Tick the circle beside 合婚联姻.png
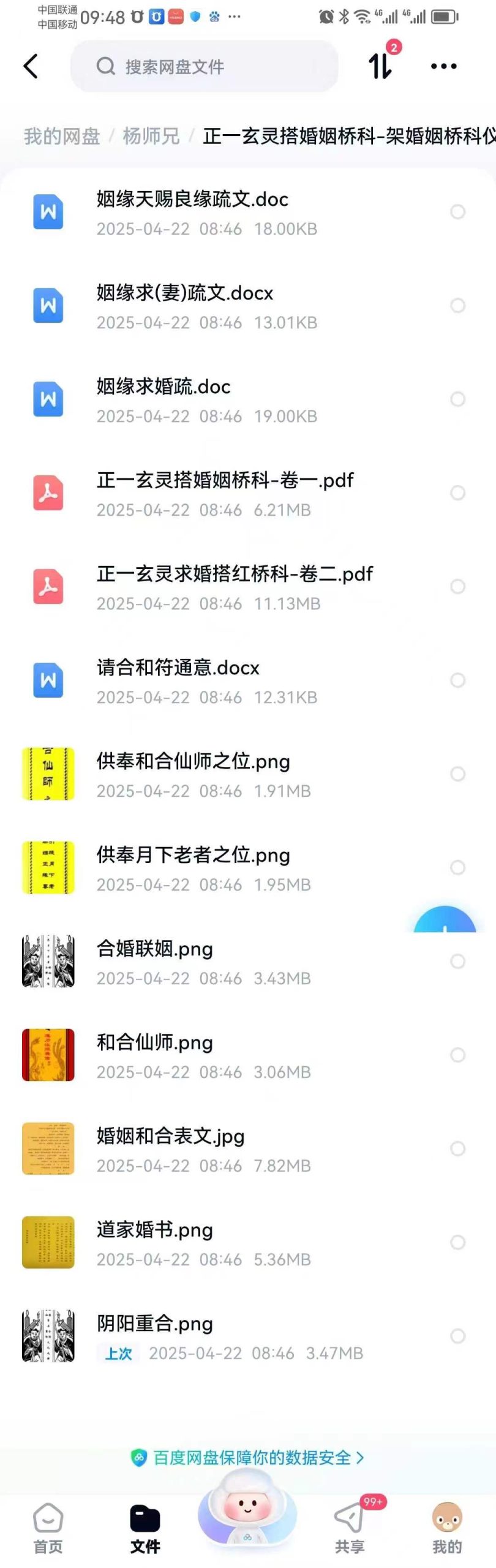 click(x=457, y=962)
